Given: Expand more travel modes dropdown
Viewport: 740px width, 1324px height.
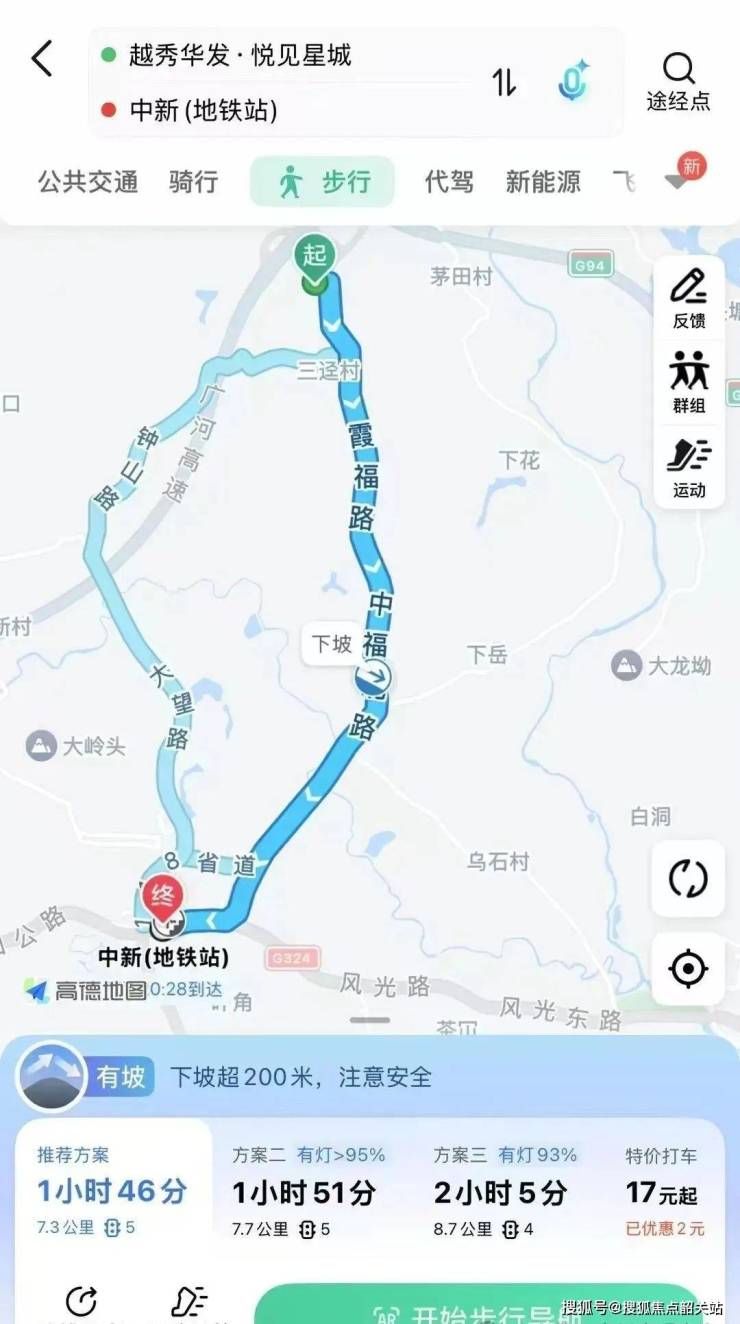Looking at the screenshot, I should [x=682, y=180].
